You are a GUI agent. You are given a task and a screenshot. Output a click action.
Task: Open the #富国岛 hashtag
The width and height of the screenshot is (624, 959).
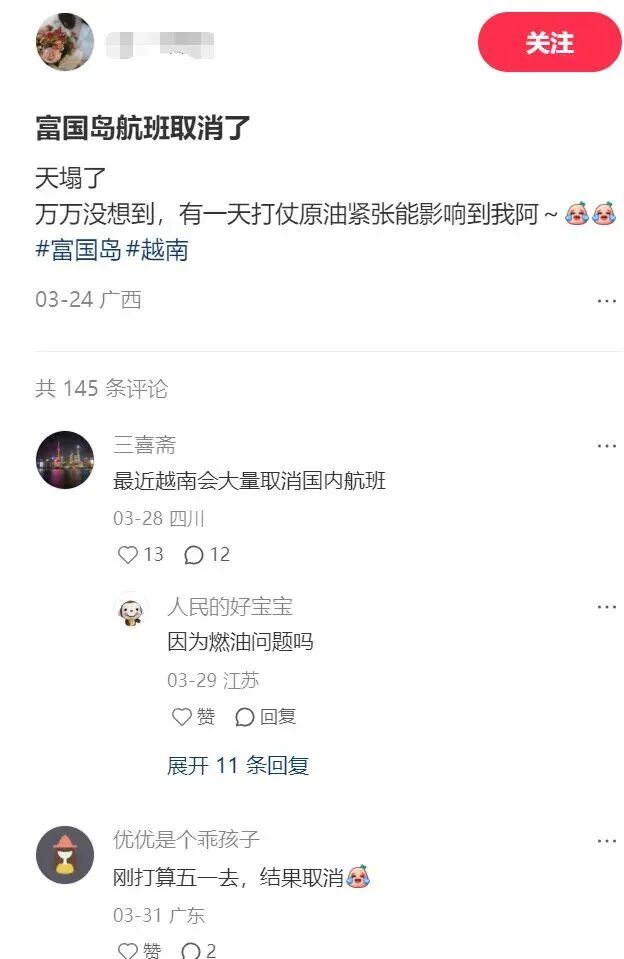(x=78, y=249)
